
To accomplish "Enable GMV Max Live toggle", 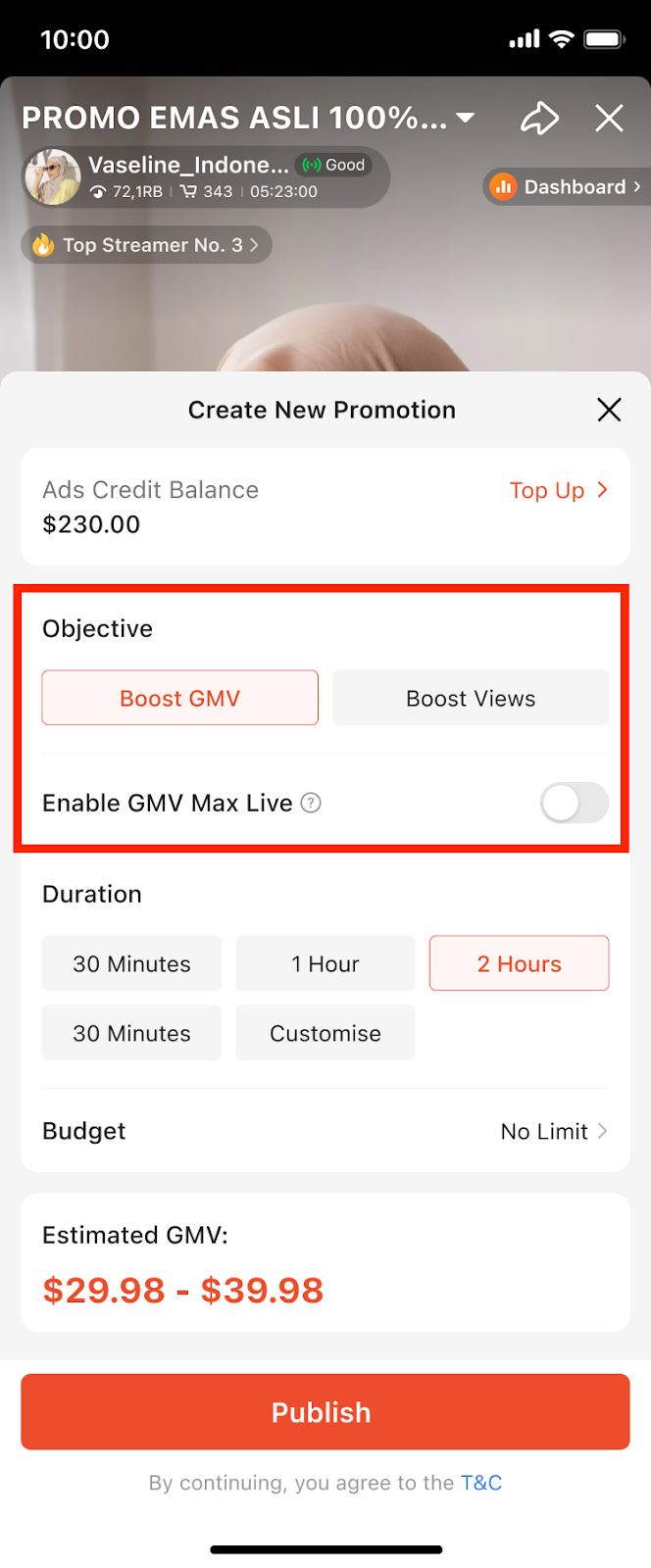I will point(574,804).
